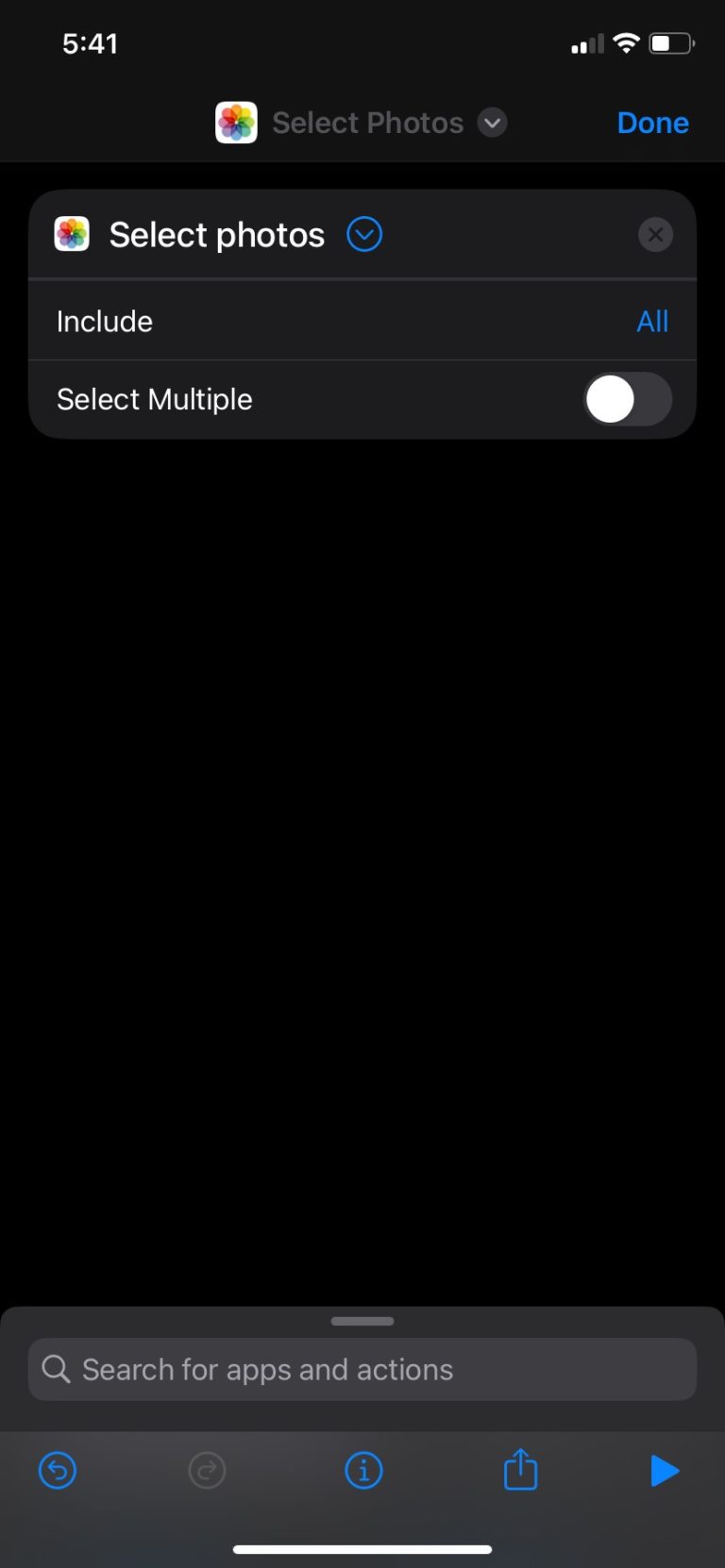Tap Done to finish editing the shortcut
Viewport: 725px width, 1568px height.
pos(652,123)
